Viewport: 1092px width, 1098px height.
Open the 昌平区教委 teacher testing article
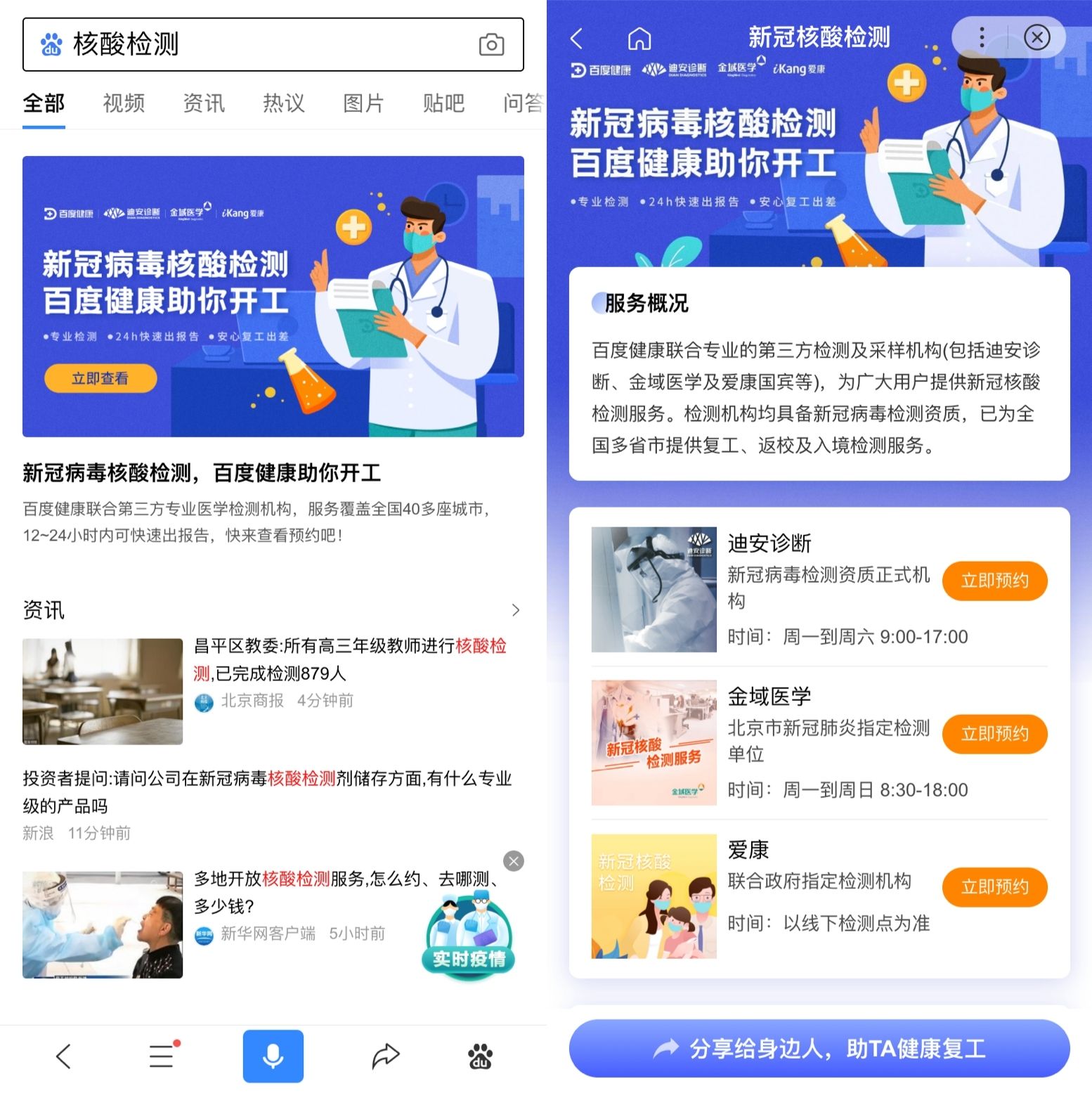pos(349,659)
